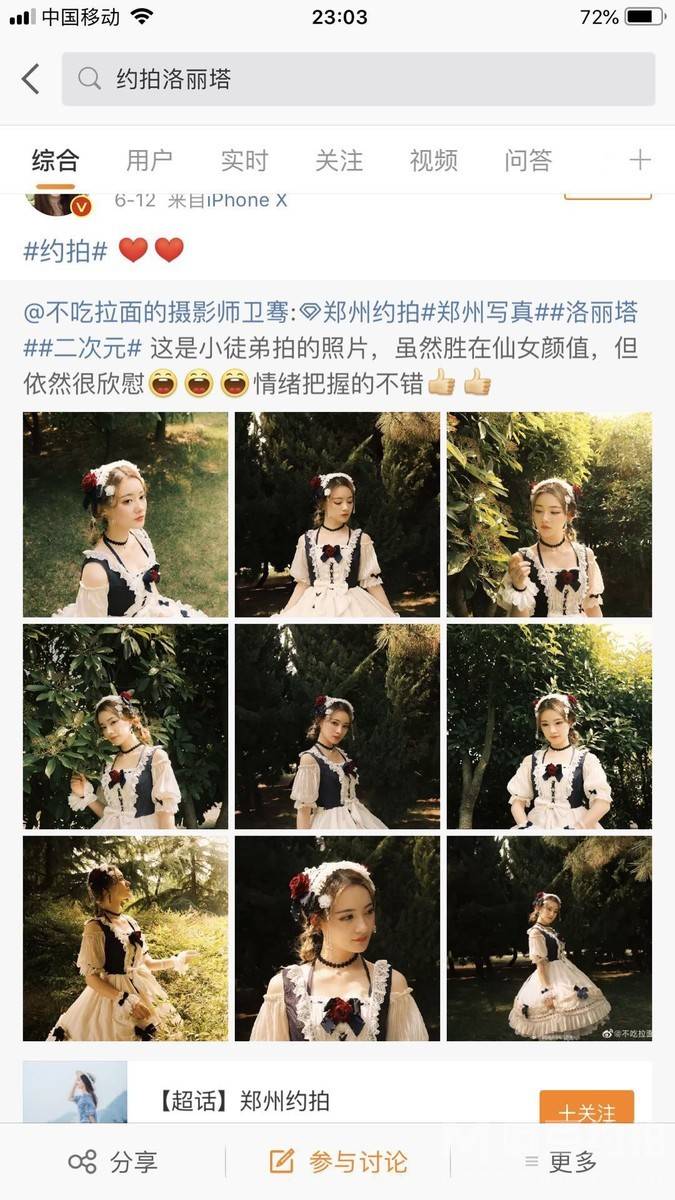The height and width of the screenshot is (1200, 675).
Task: Go back using the back arrow
Action: pyautogui.click(x=31, y=79)
